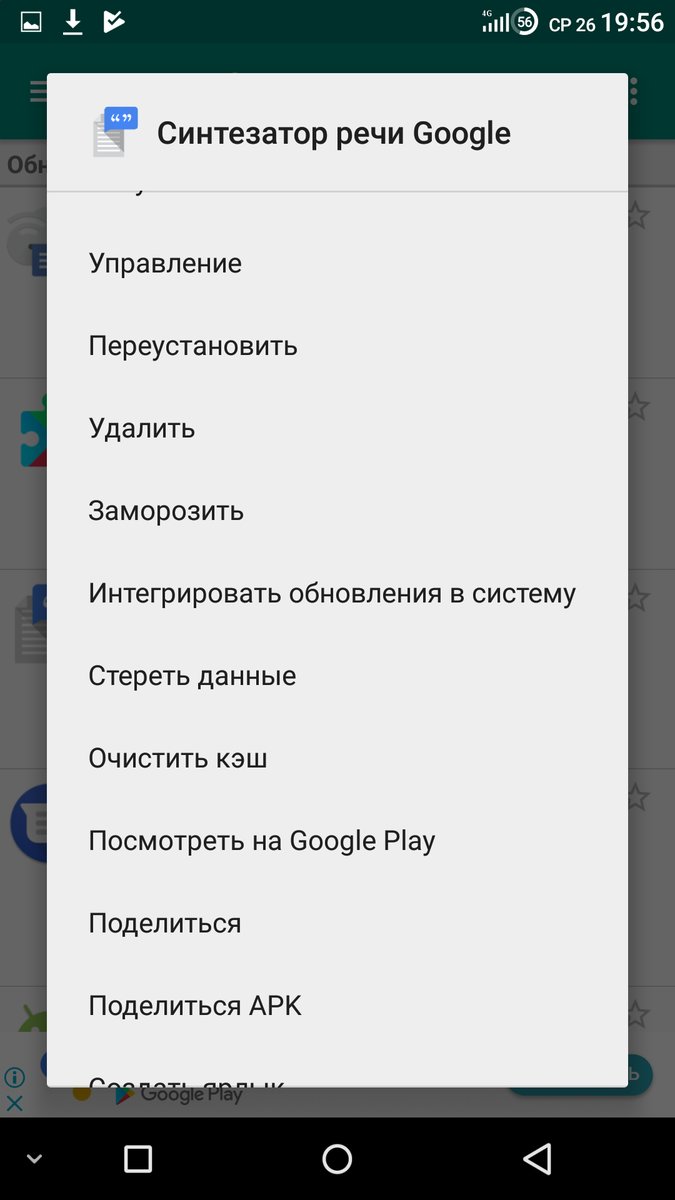Screen dimensions: 675x1200
Task: Tap Стереть данные option
Action: (192, 676)
